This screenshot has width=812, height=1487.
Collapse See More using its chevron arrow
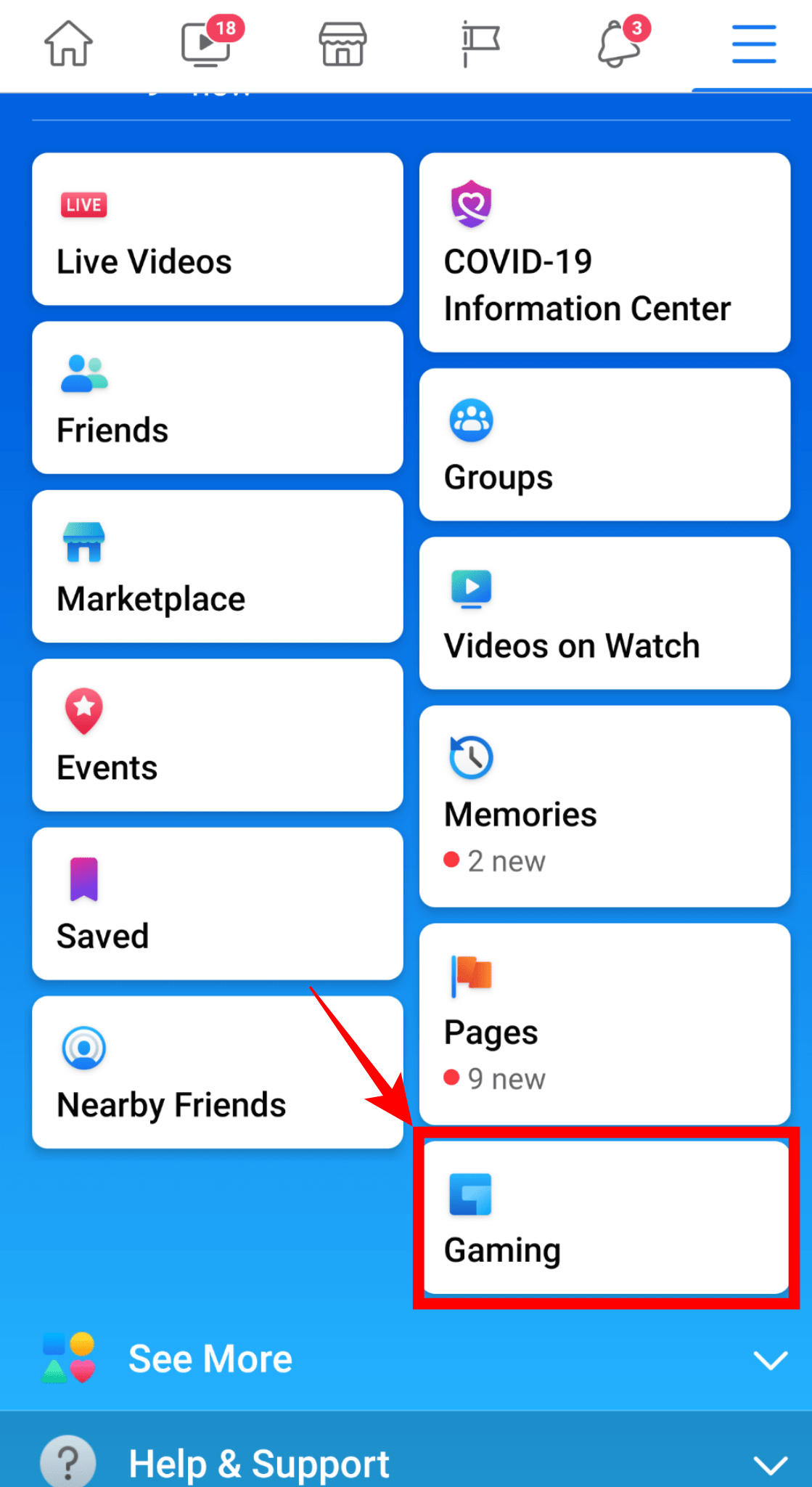771,1359
